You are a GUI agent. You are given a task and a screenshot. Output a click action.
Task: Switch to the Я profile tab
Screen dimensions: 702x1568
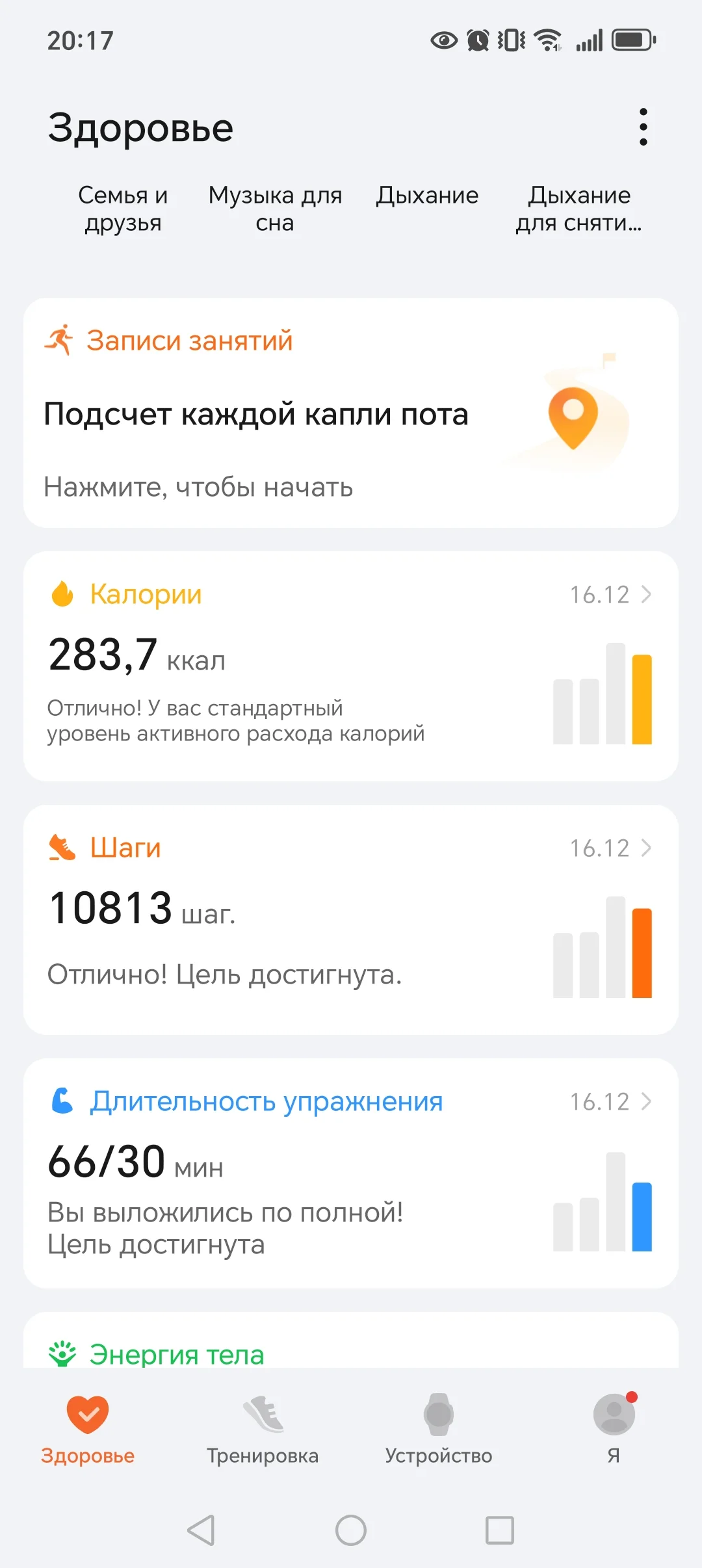click(614, 1428)
